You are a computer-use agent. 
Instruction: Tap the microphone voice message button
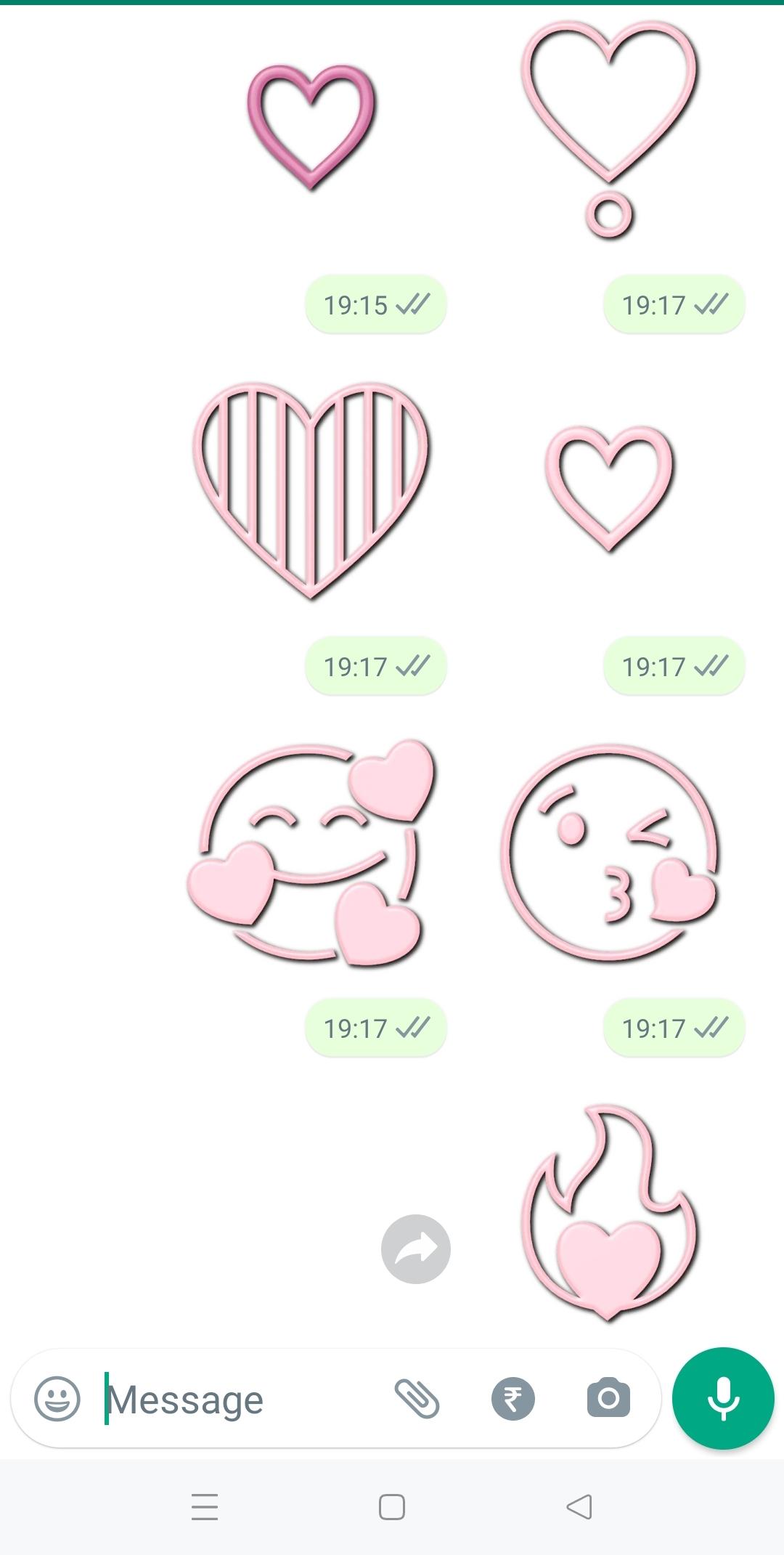723,1399
